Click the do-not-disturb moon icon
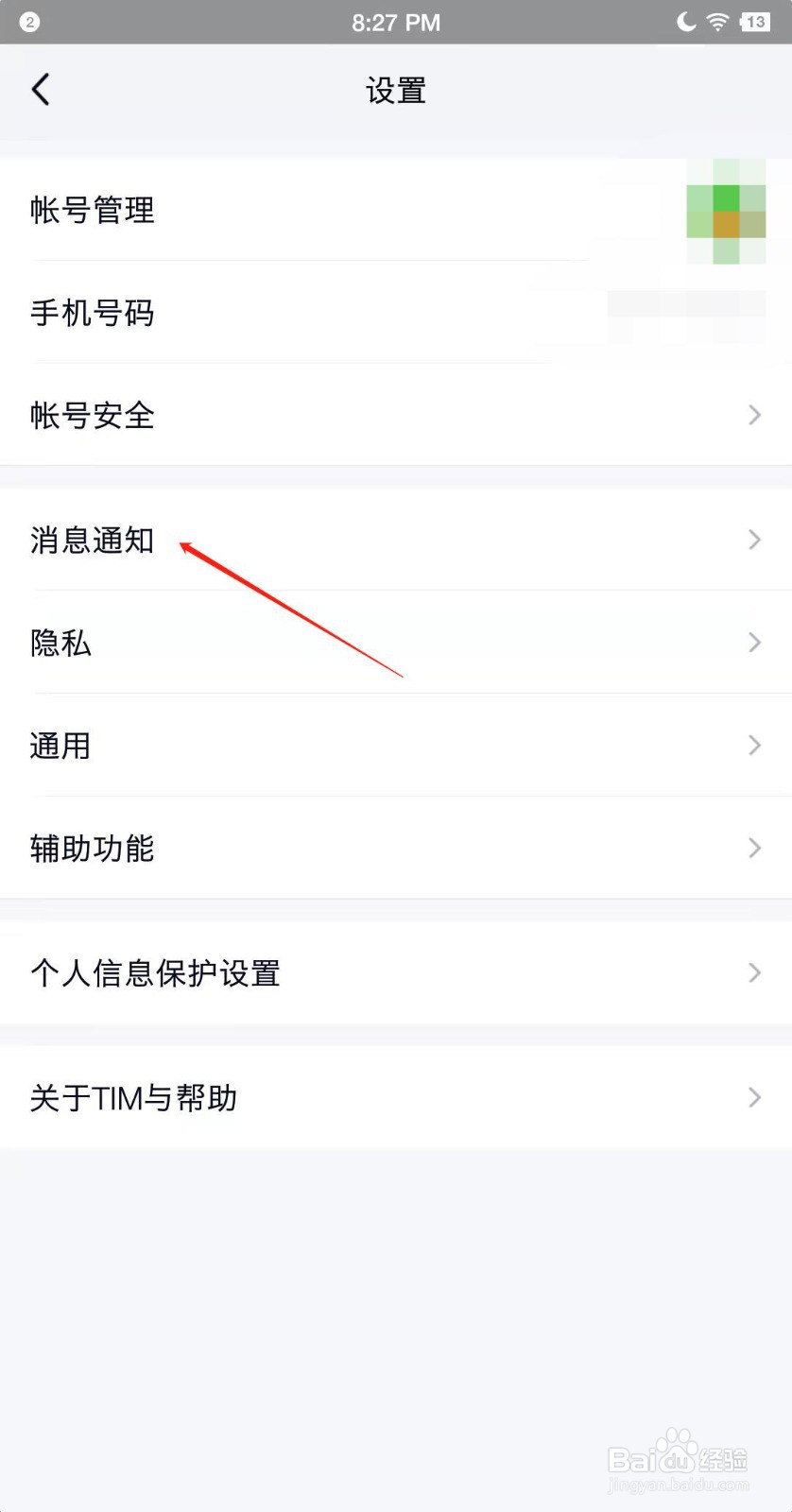The image size is (792, 1512). [x=684, y=22]
